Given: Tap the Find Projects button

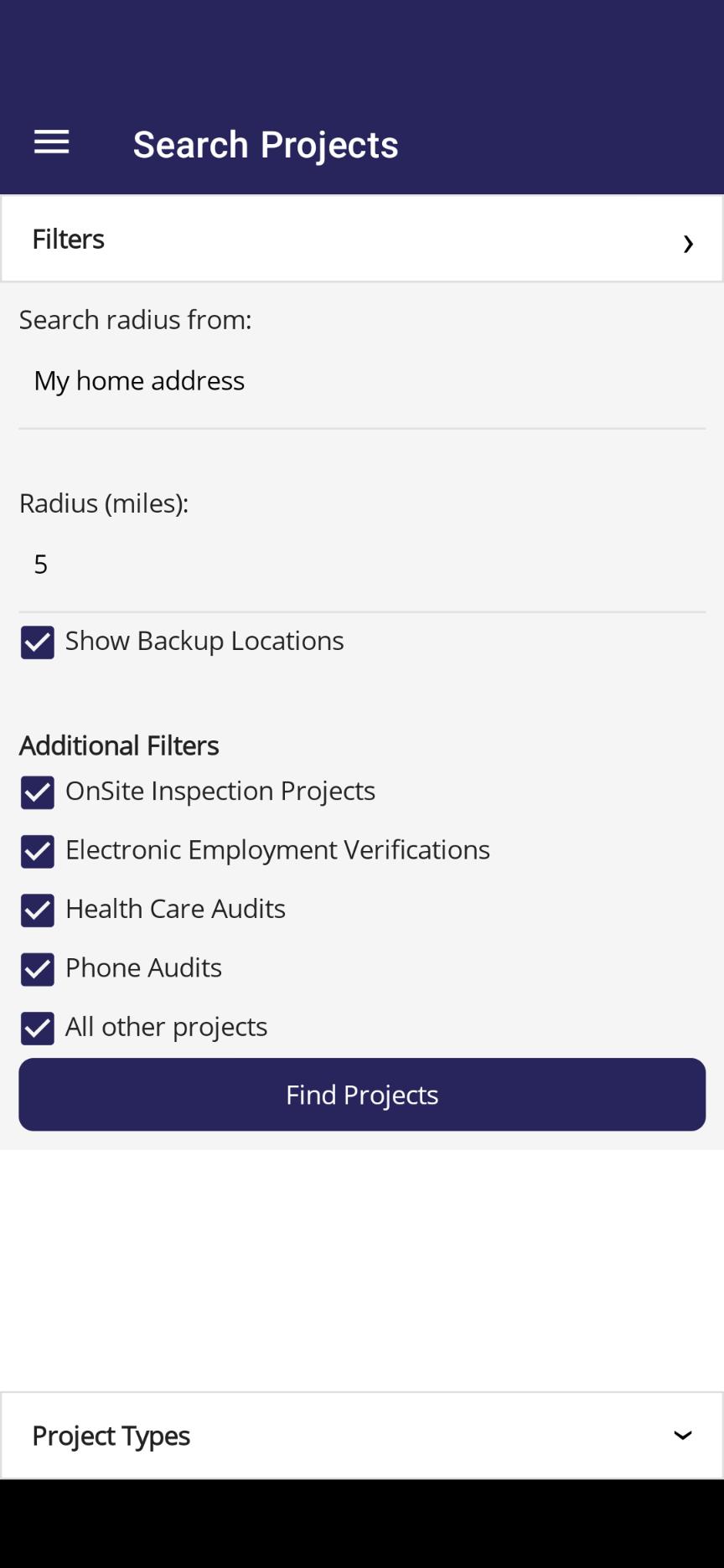Looking at the screenshot, I should (x=362, y=1095).
